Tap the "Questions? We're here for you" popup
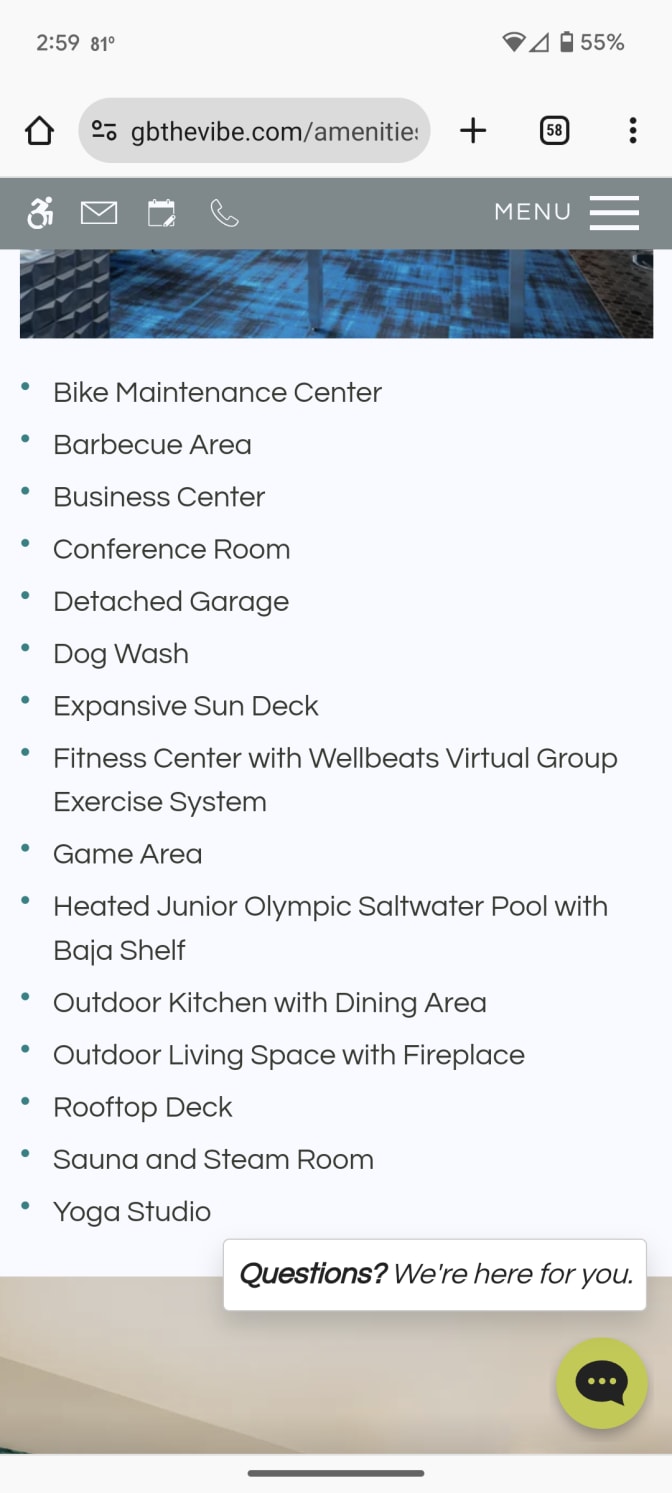672x1493 pixels. tap(435, 1275)
